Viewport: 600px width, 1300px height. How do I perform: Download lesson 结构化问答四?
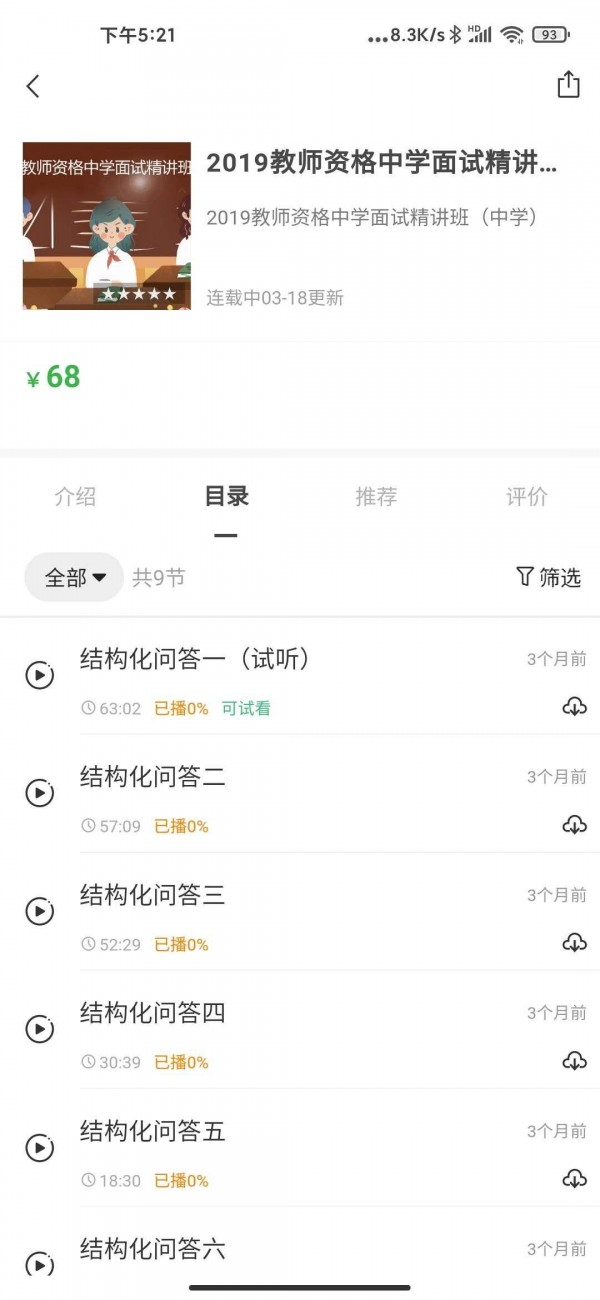[574, 1061]
